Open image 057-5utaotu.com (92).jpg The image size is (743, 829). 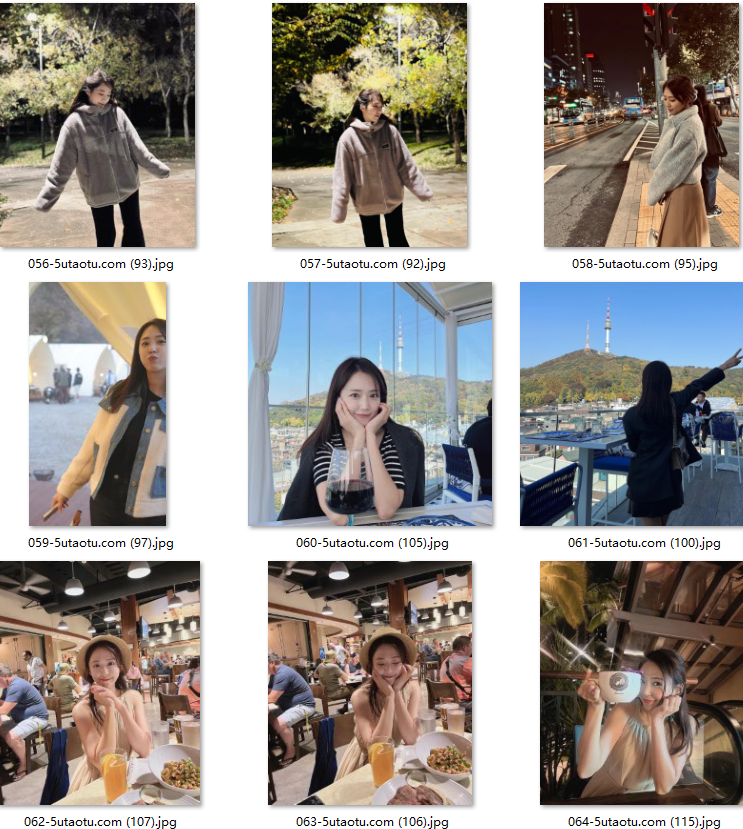pos(369,126)
